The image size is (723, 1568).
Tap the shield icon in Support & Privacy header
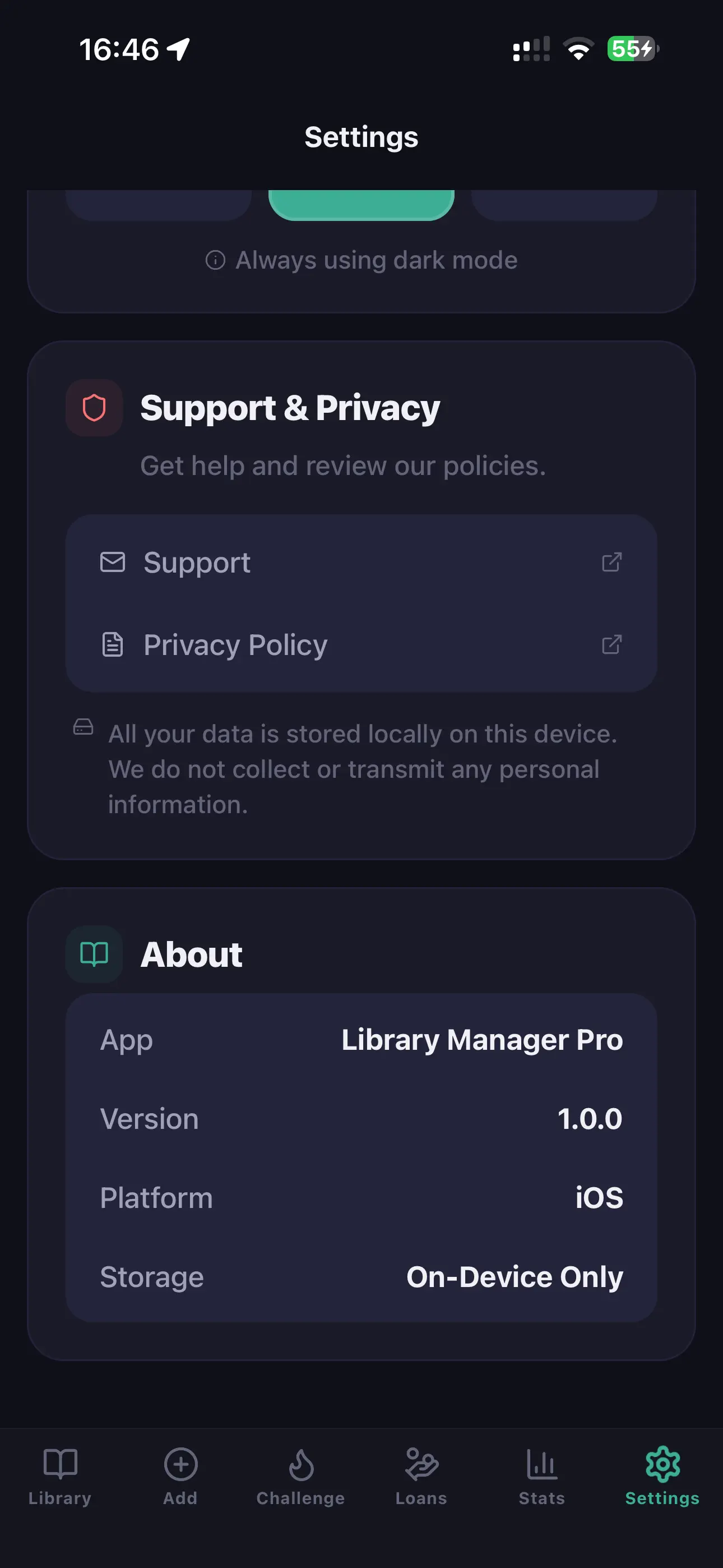(x=93, y=408)
